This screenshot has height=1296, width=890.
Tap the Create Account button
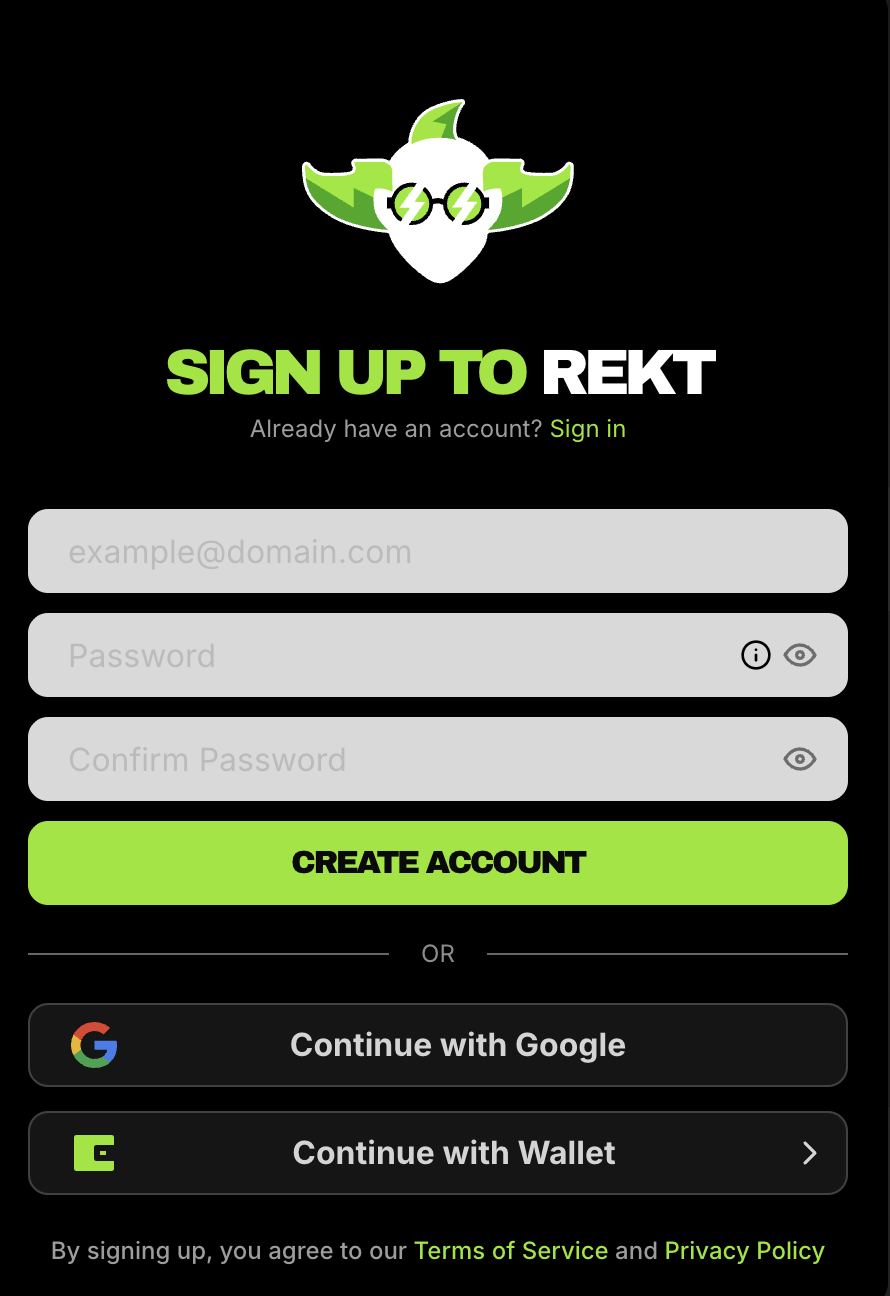click(x=437, y=863)
